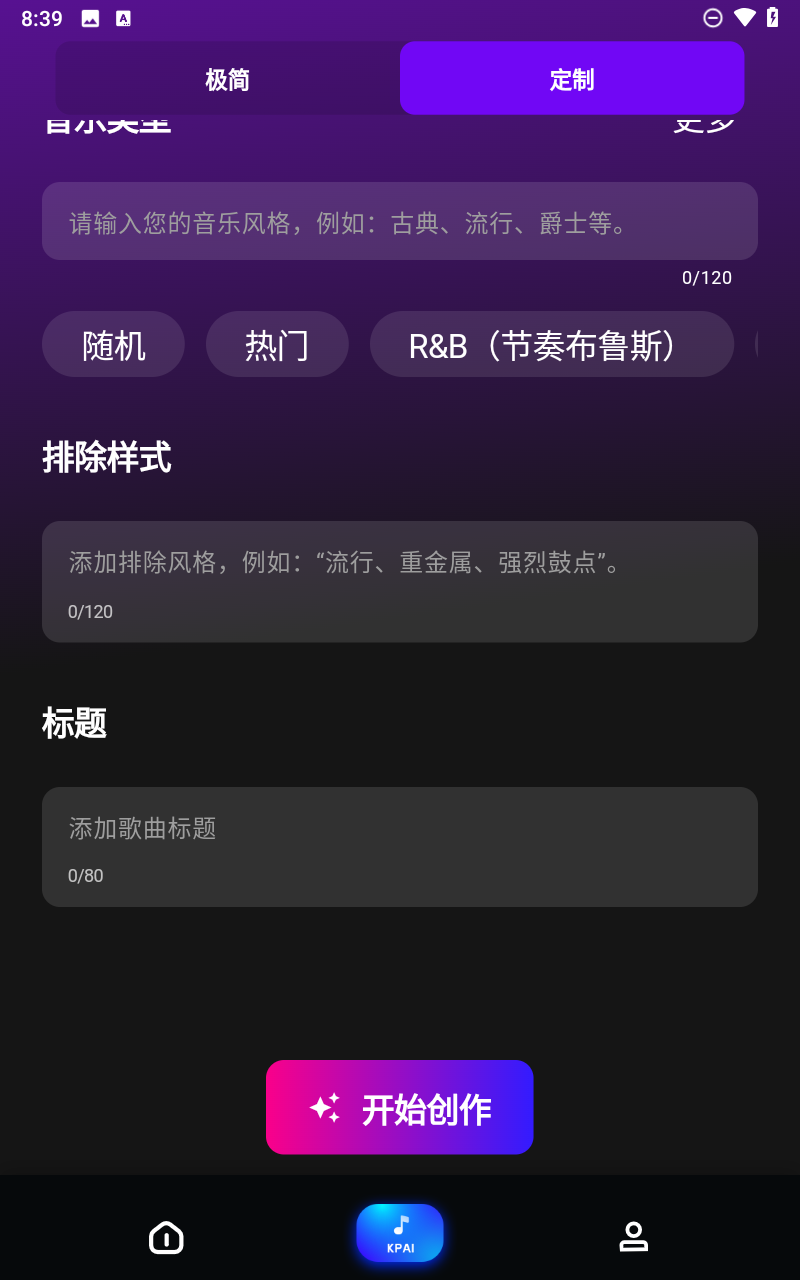
Task: Tap the 添加歌曲标题 title field
Action: pyautogui.click(x=400, y=847)
